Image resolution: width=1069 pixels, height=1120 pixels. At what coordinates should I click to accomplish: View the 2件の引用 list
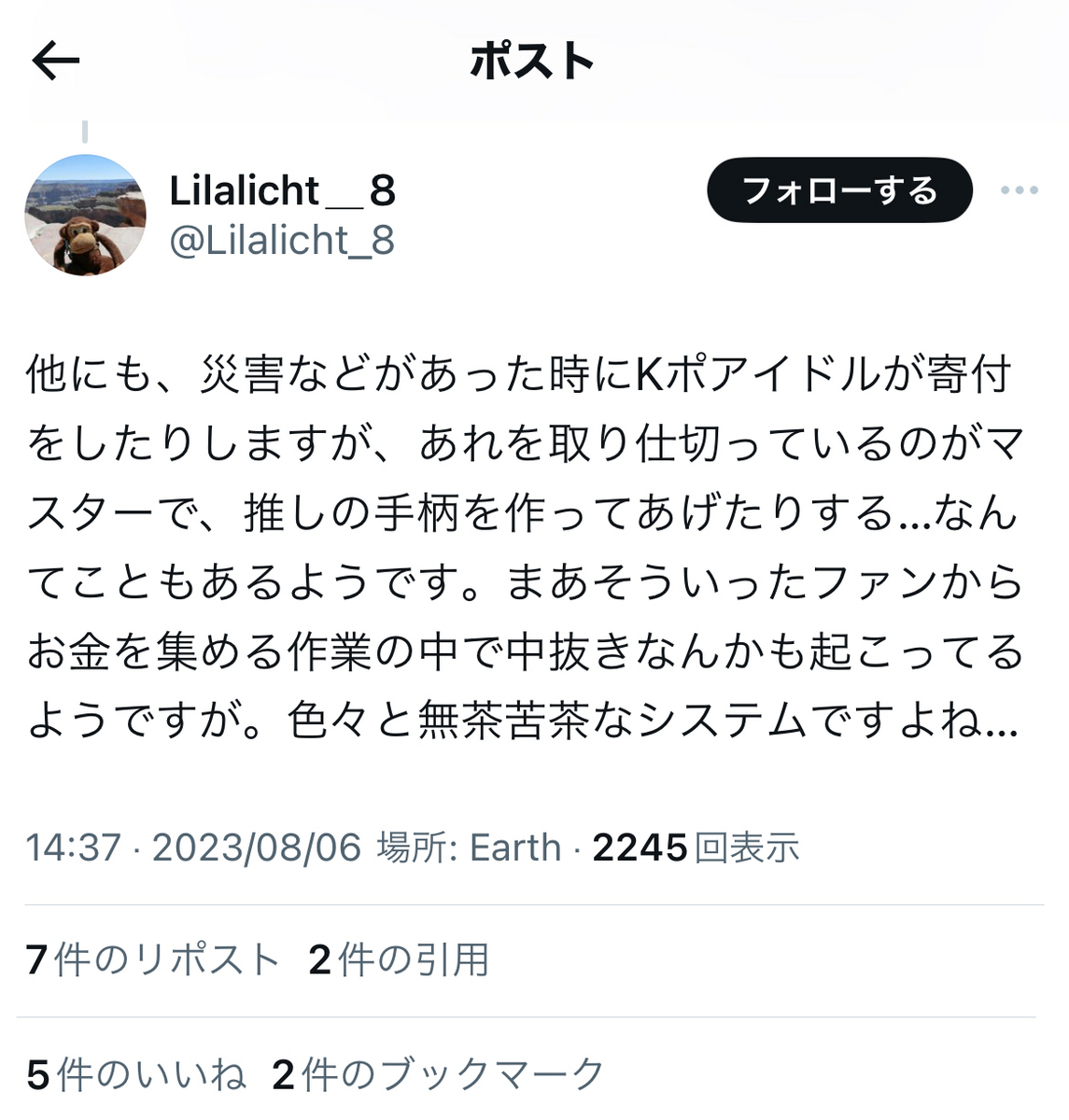click(x=399, y=959)
